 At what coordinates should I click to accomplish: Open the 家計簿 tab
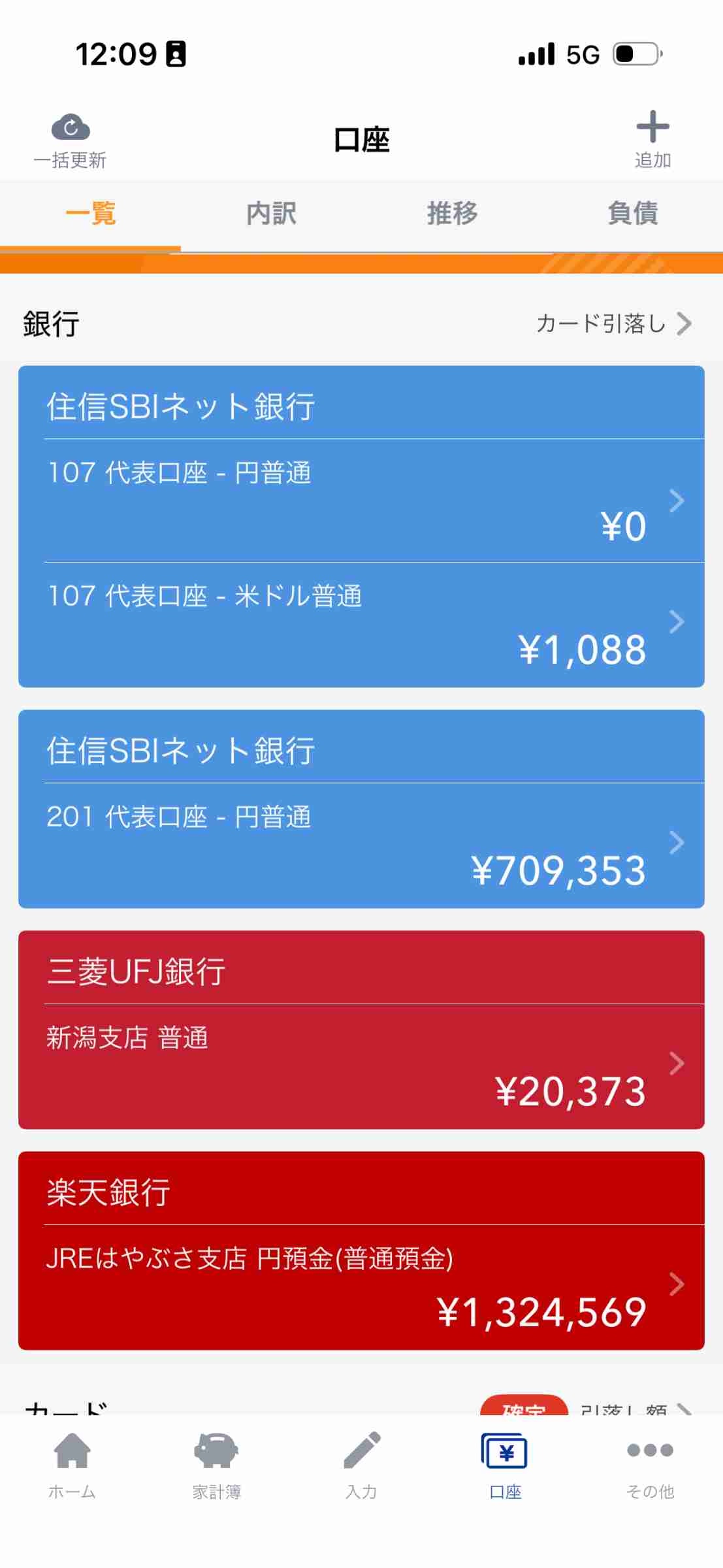pos(216,1465)
